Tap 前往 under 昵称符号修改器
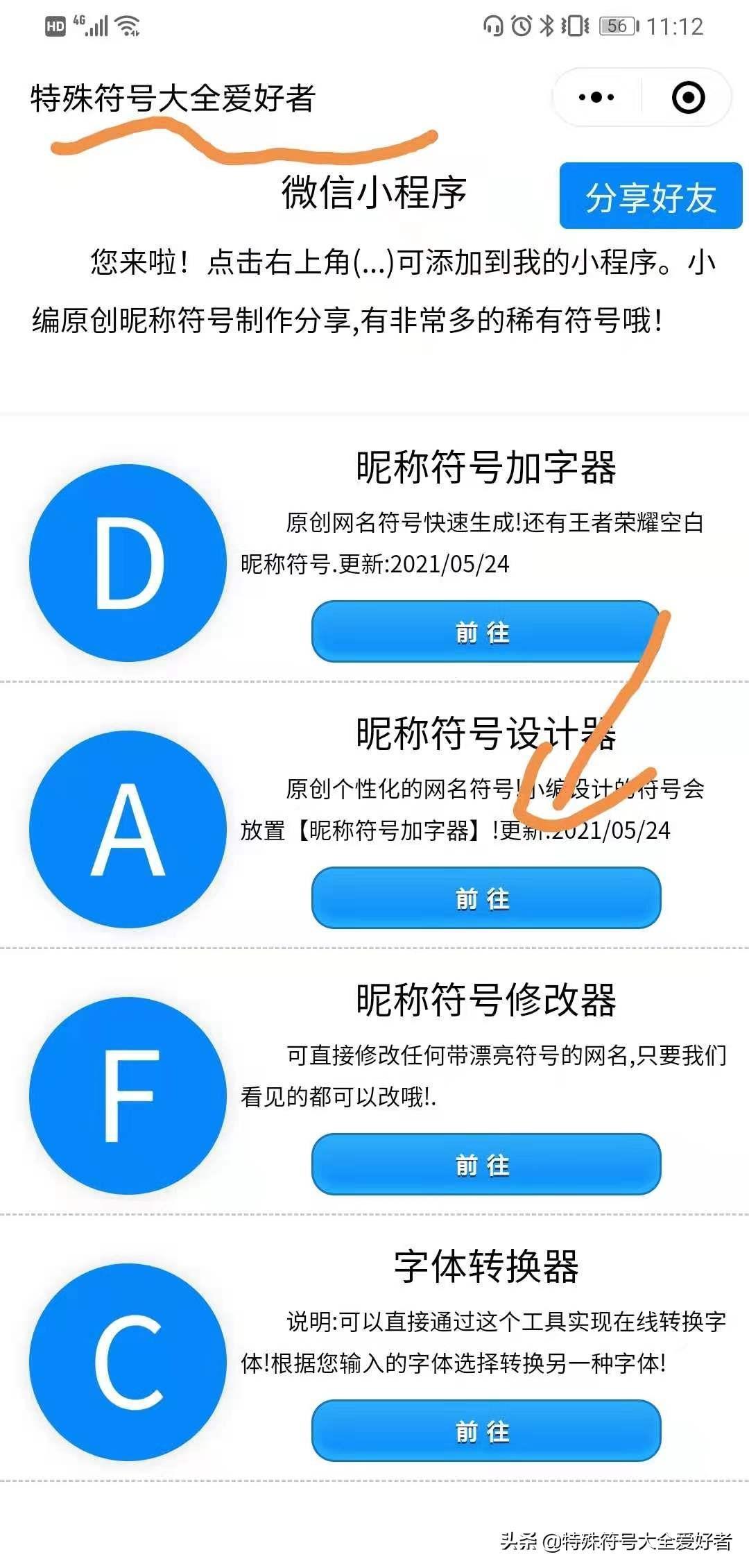The height and width of the screenshot is (1568, 749). coord(485,1165)
